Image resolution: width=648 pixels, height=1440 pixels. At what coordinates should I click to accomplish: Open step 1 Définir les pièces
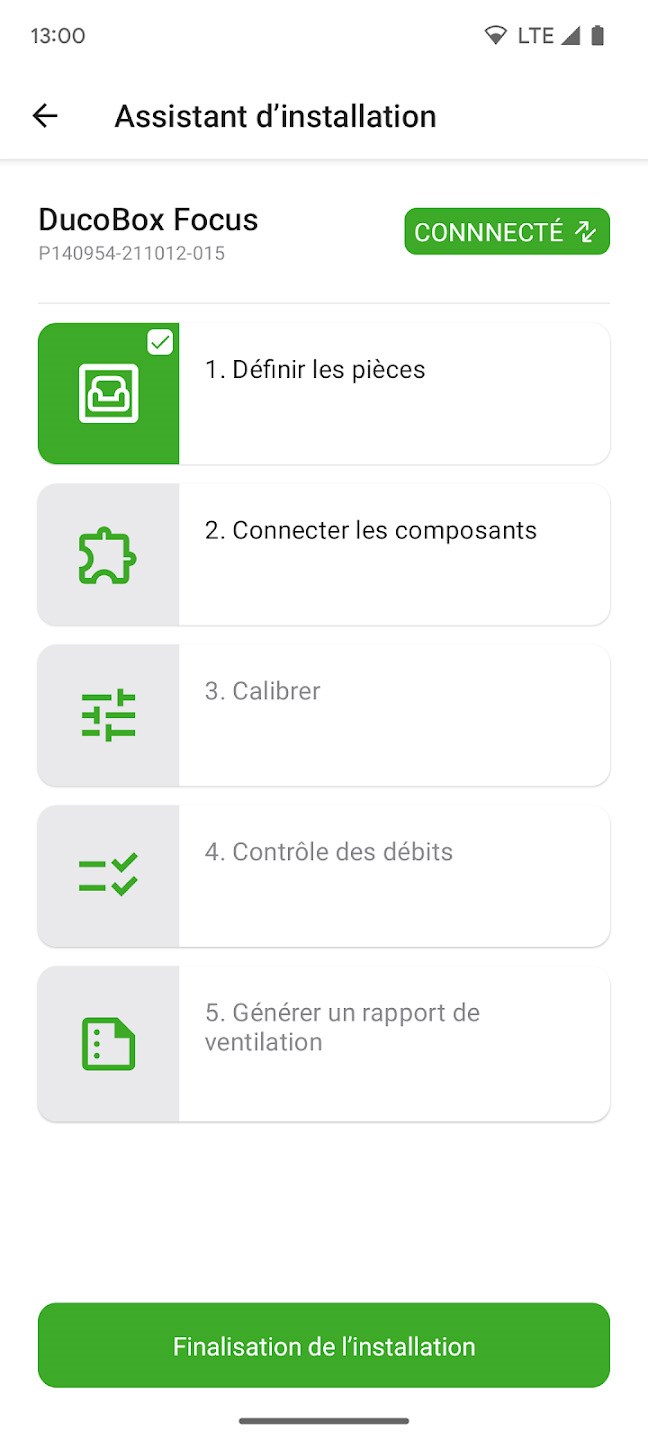point(324,393)
